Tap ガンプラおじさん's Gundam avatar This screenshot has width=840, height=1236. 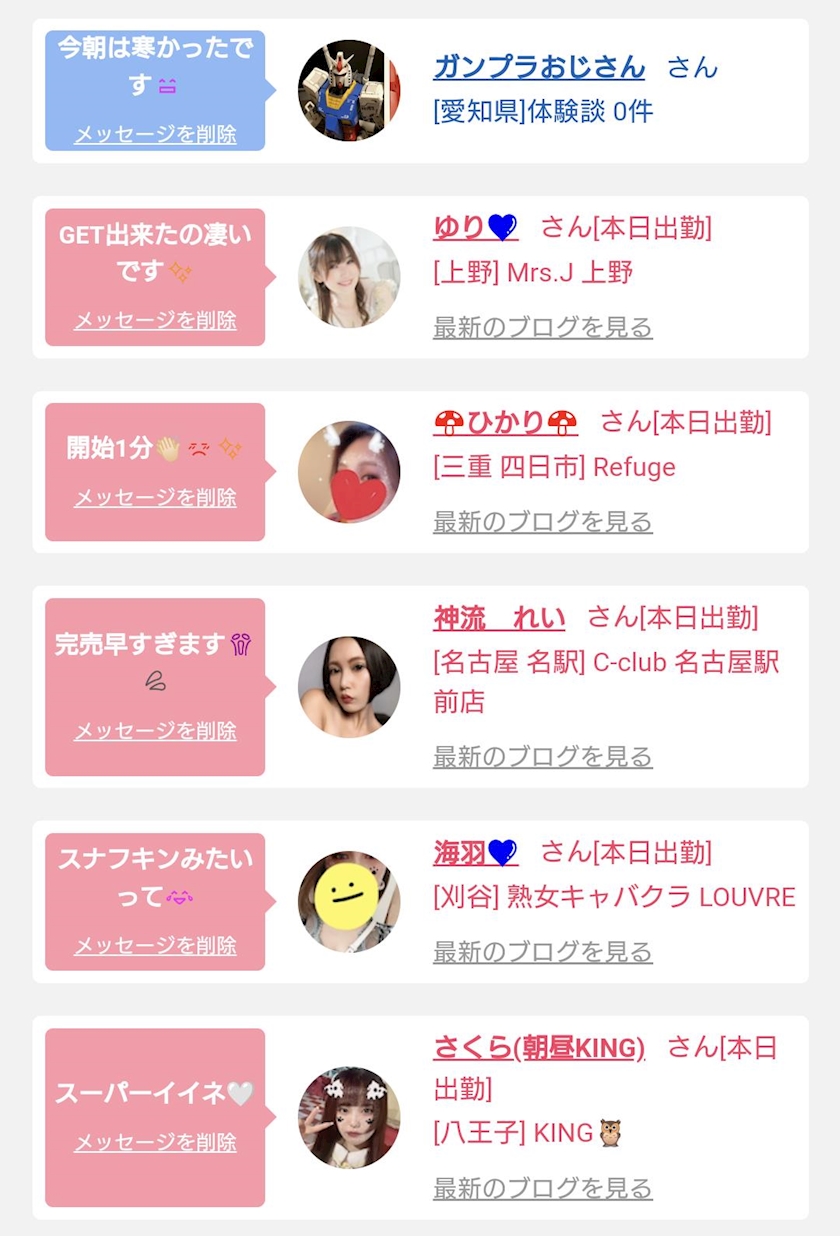(349, 91)
